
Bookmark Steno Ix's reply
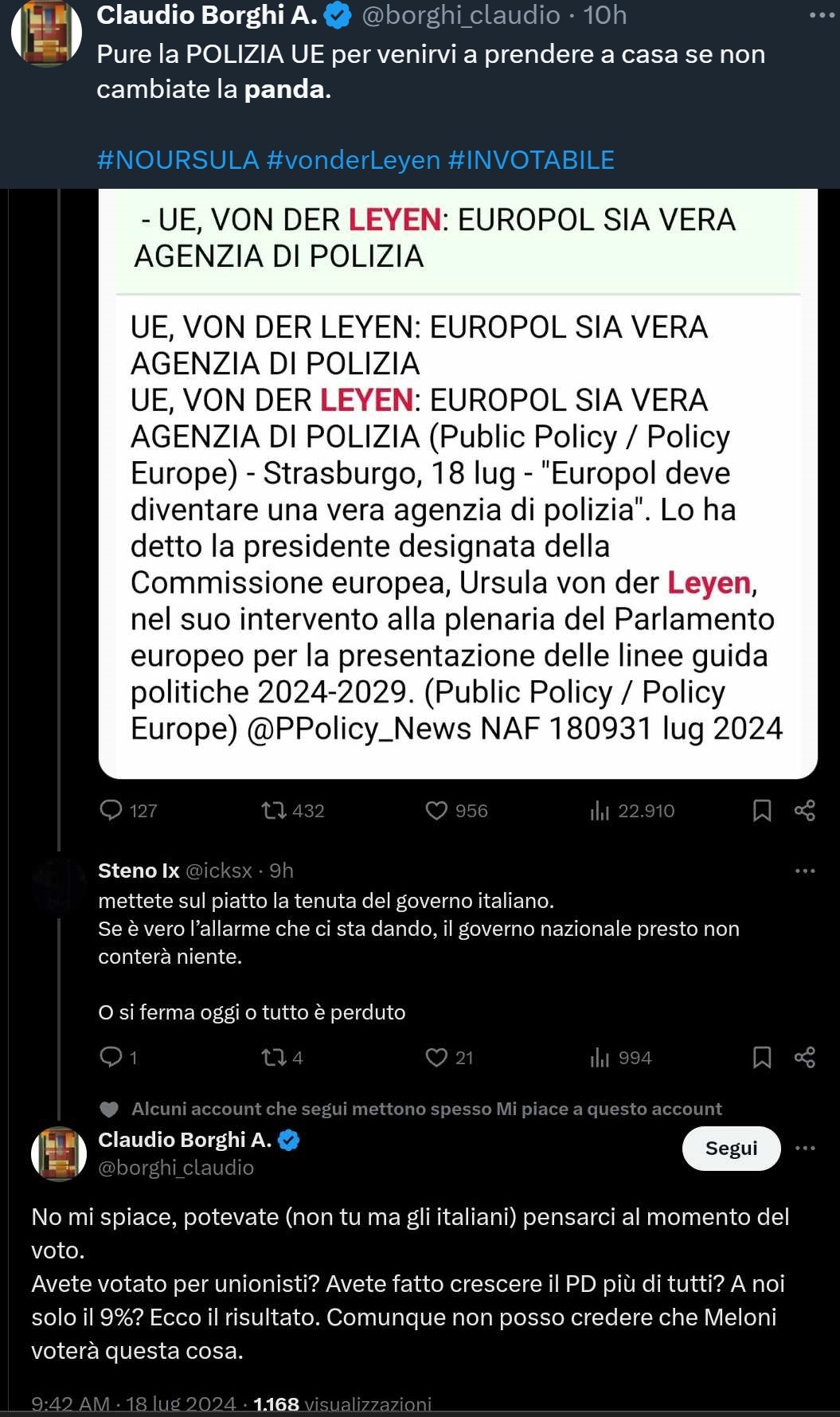click(762, 1057)
